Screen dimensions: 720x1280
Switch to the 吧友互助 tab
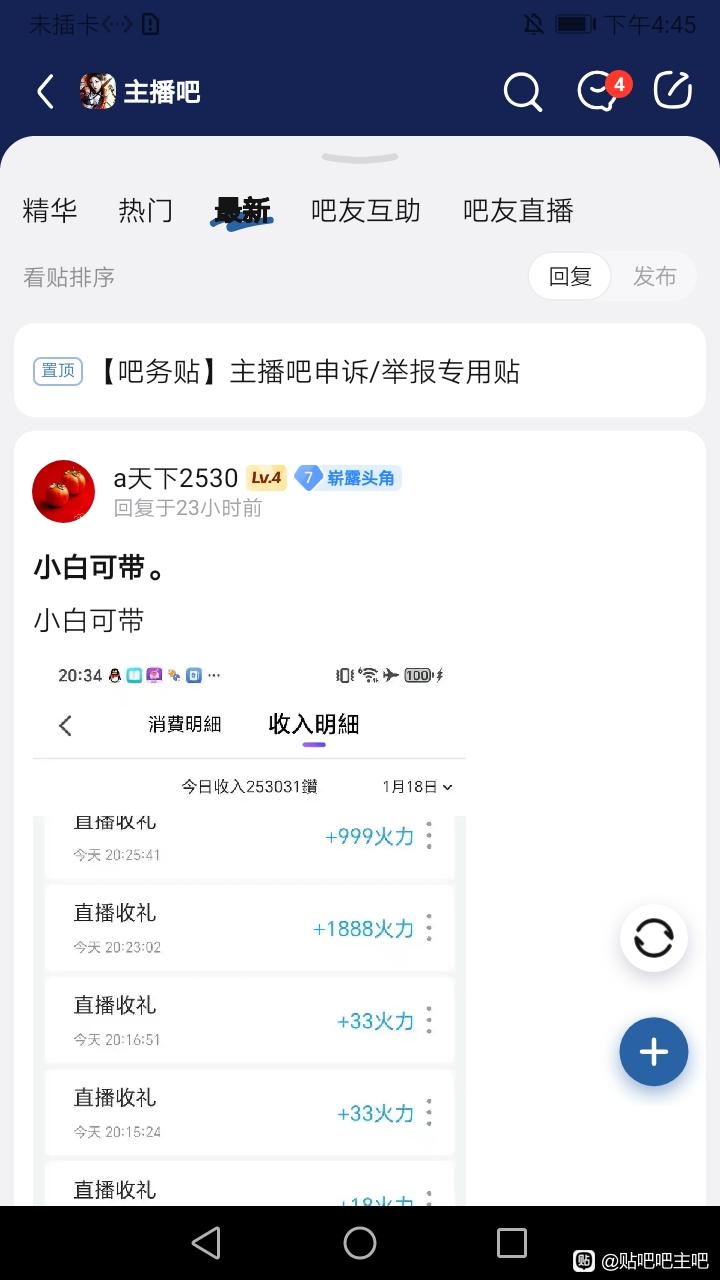pyautogui.click(x=366, y=211)
